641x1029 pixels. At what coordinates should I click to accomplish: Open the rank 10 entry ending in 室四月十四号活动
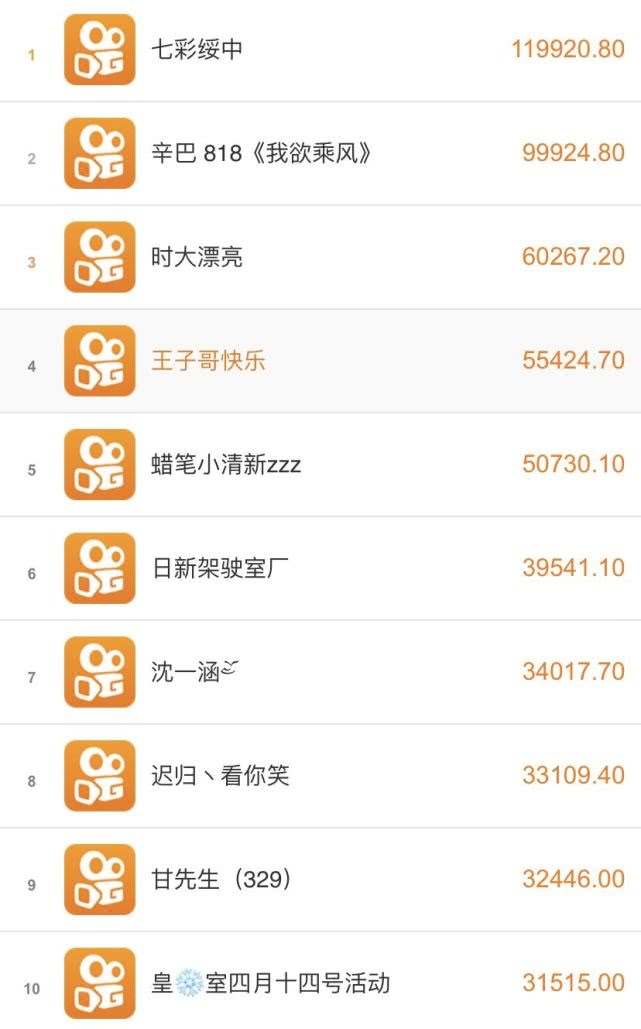click(x=270, y=984)
